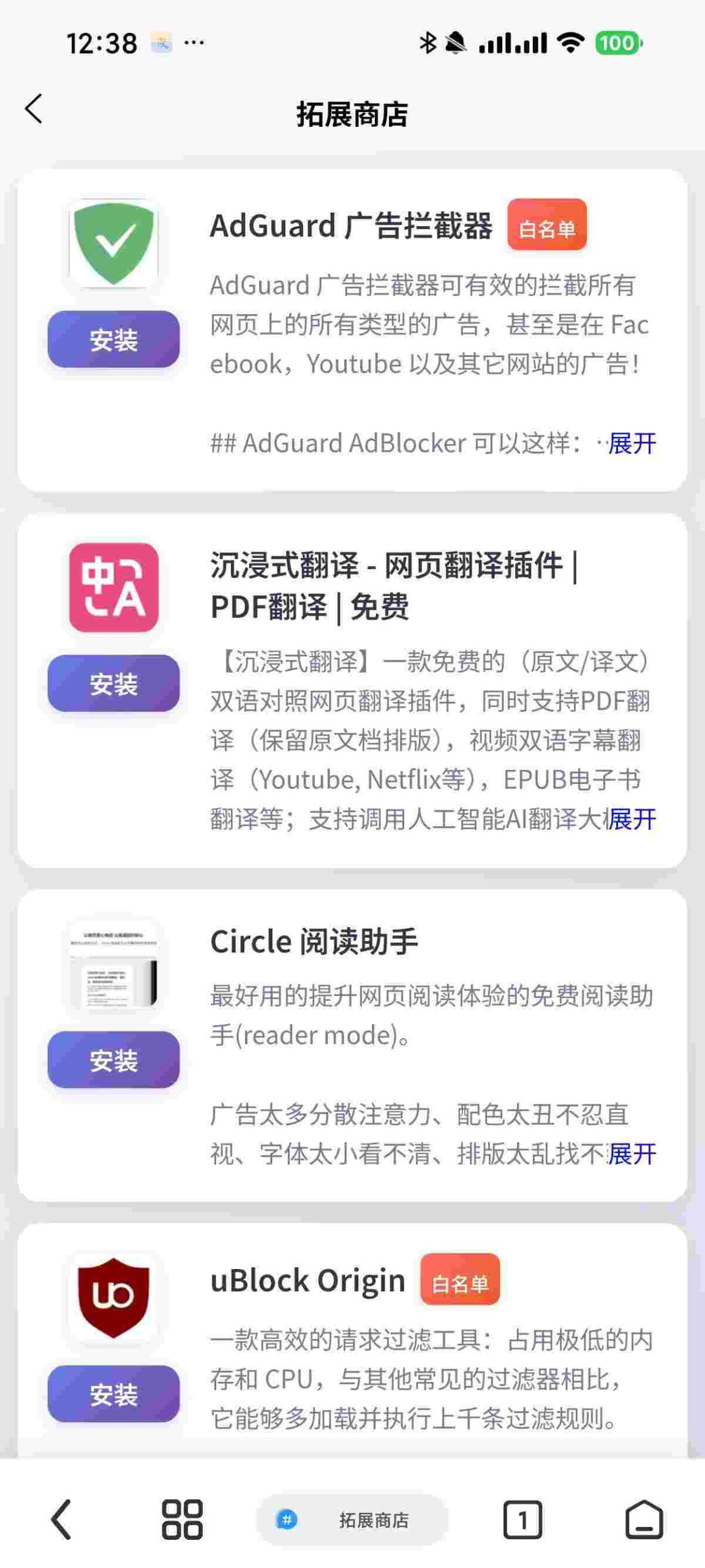This screenshot has width=705, height=1568.
Task: Expand the 沉浸式翻译 description
Action: click(x=631, y=819)
